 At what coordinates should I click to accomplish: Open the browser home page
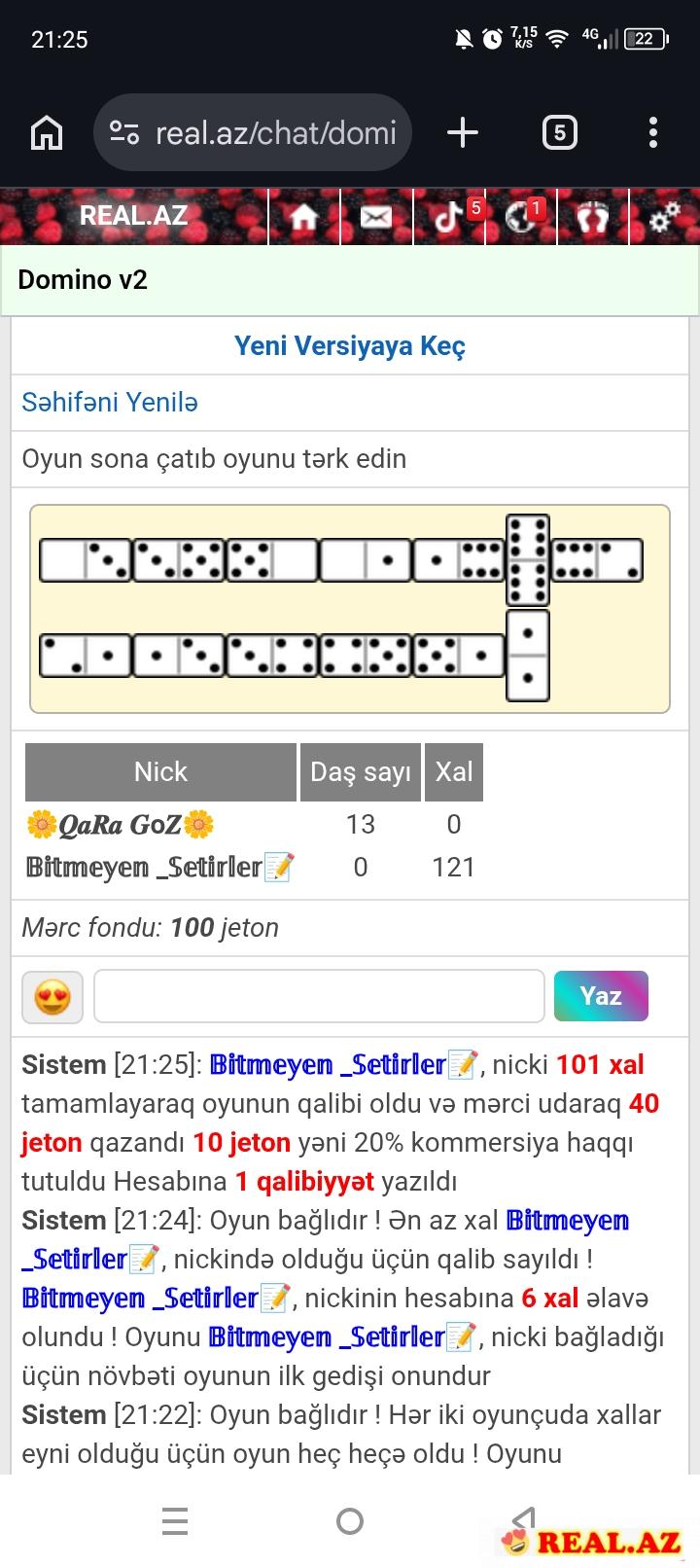click(x=47, y=132)
